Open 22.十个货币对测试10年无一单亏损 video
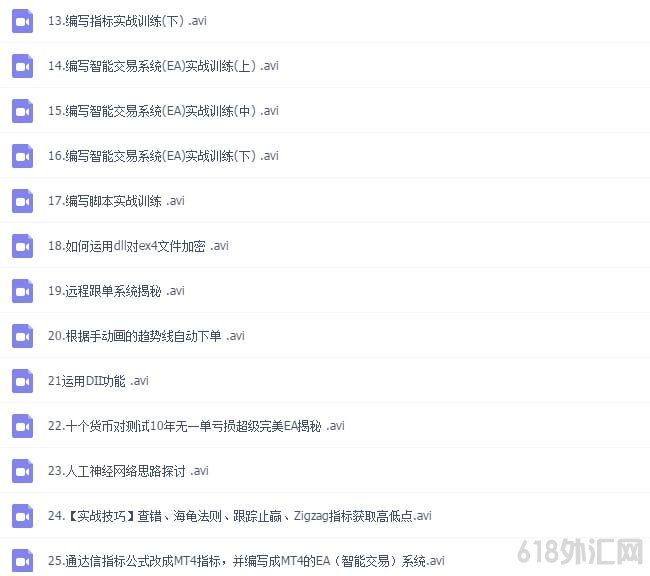The width and height of the screenshot is (650, 576). pyautogui.click(x=195, y=426)
